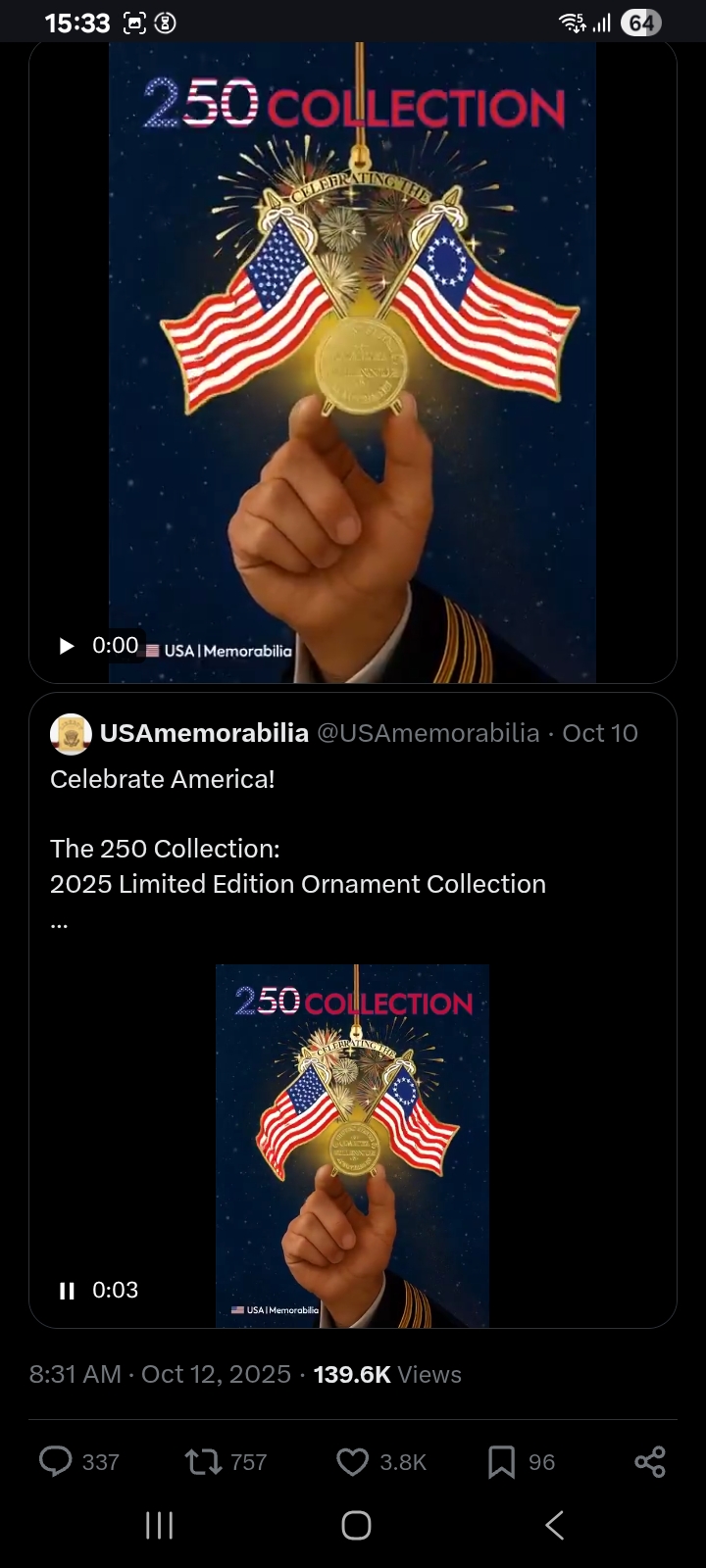Viewport: 706px width, 1568px height.
Task: Open recent apps from the navigation bar
Action: pyautogui.click(x=159, y=1525)
